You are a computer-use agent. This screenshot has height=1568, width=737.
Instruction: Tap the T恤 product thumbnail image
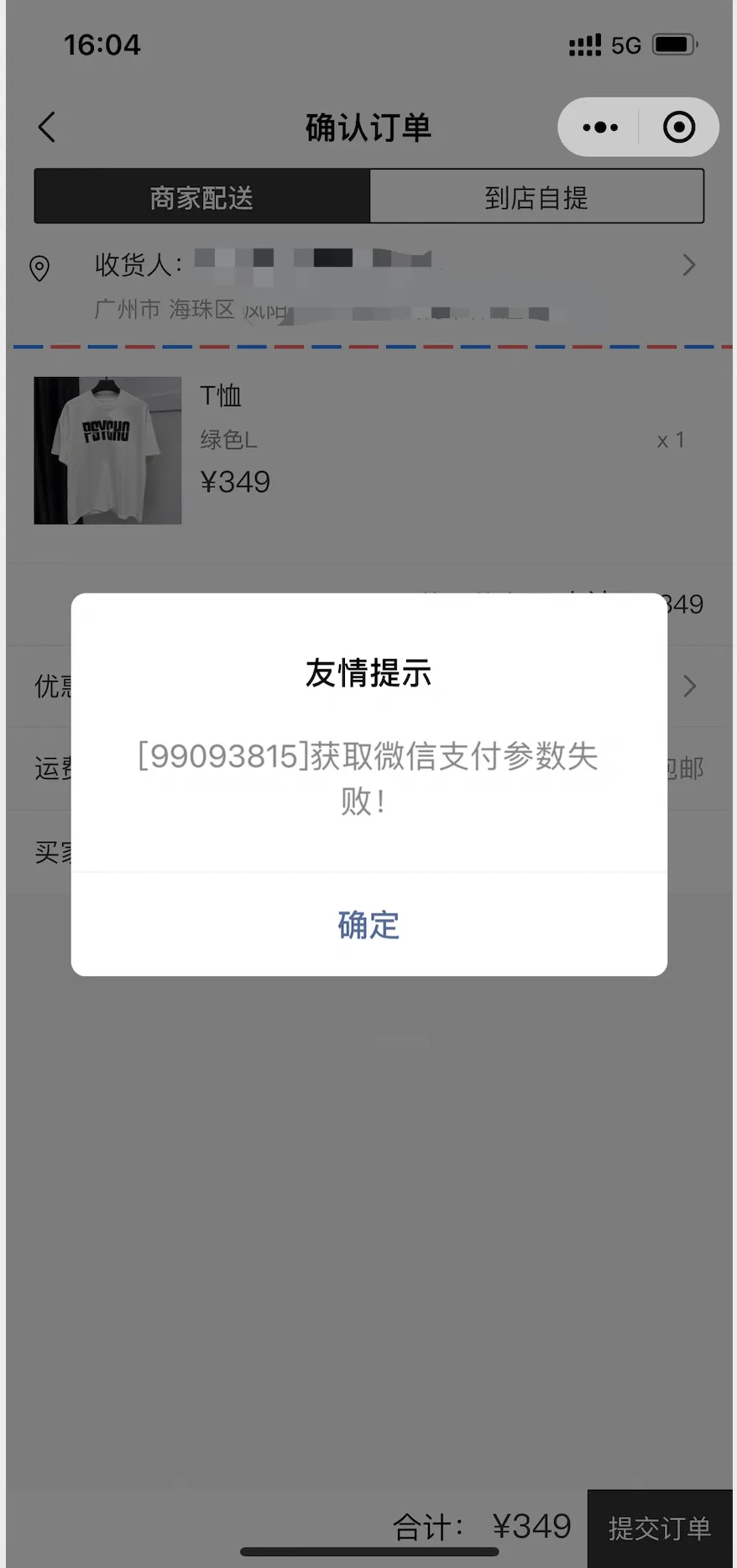(x=107, y=450)
